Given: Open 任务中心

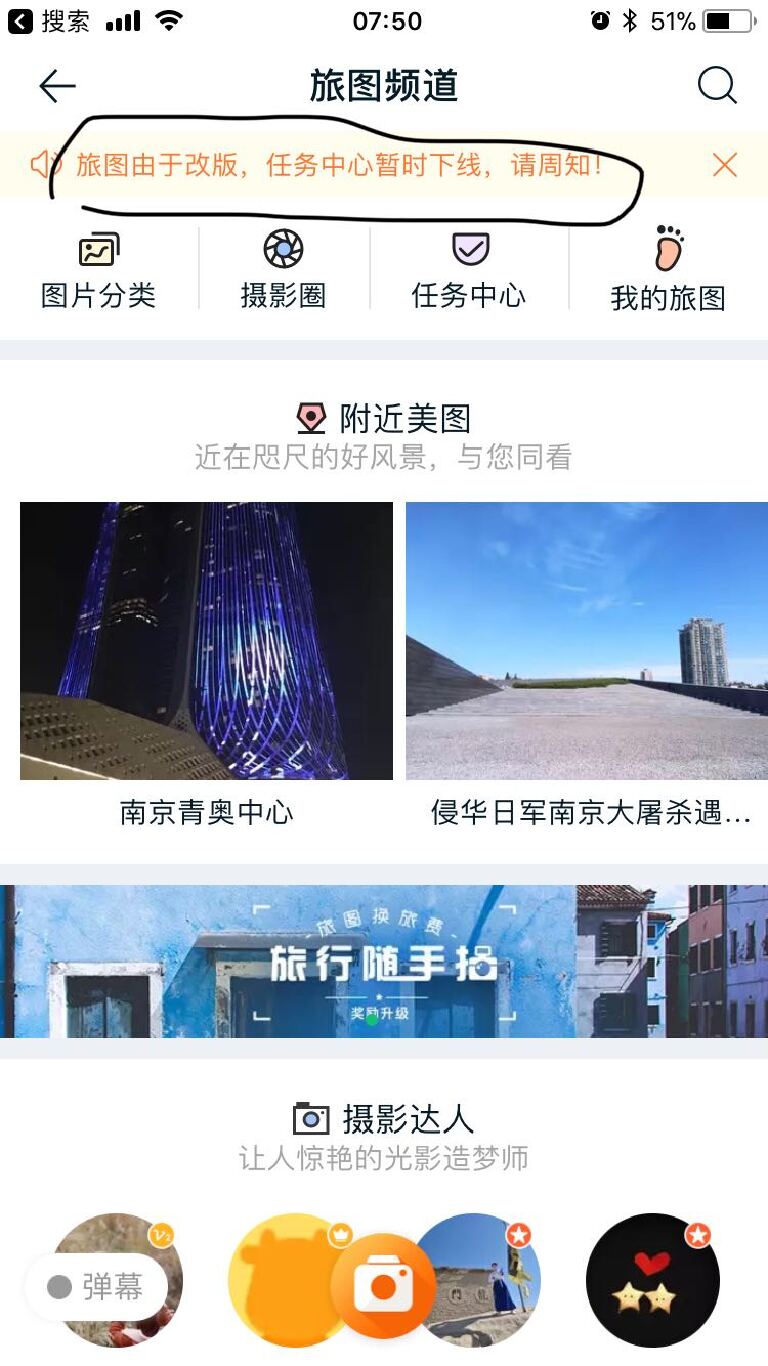Looking at the screenshot, I should (469, 270).
